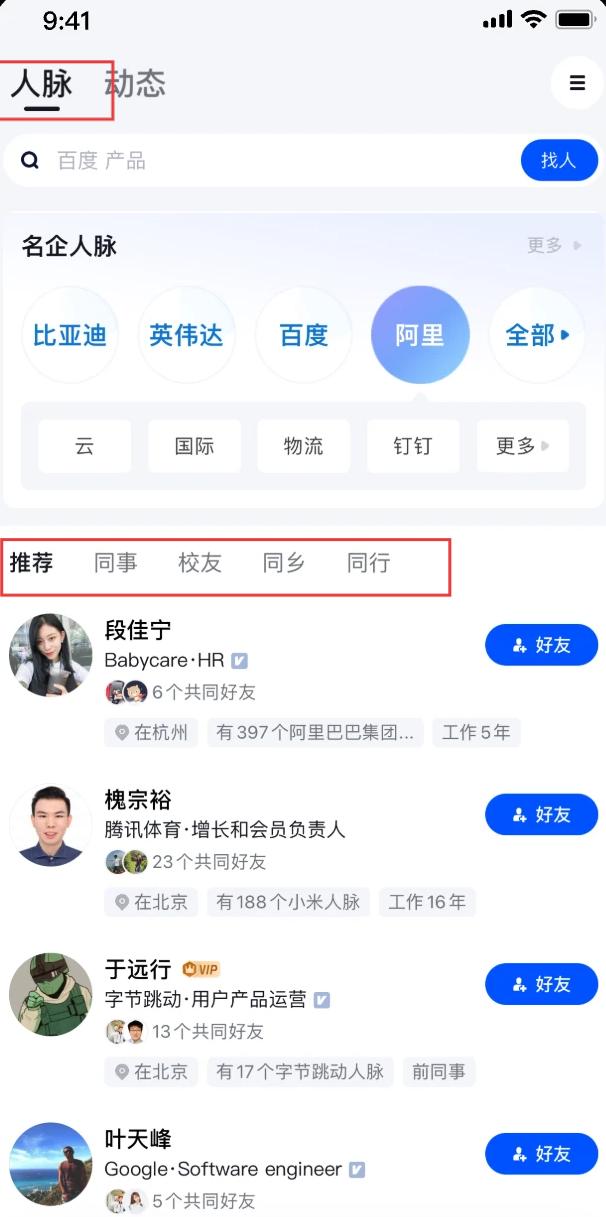Open the hamburger menu icon
The image size is (606, 1217).
point(577,83)
